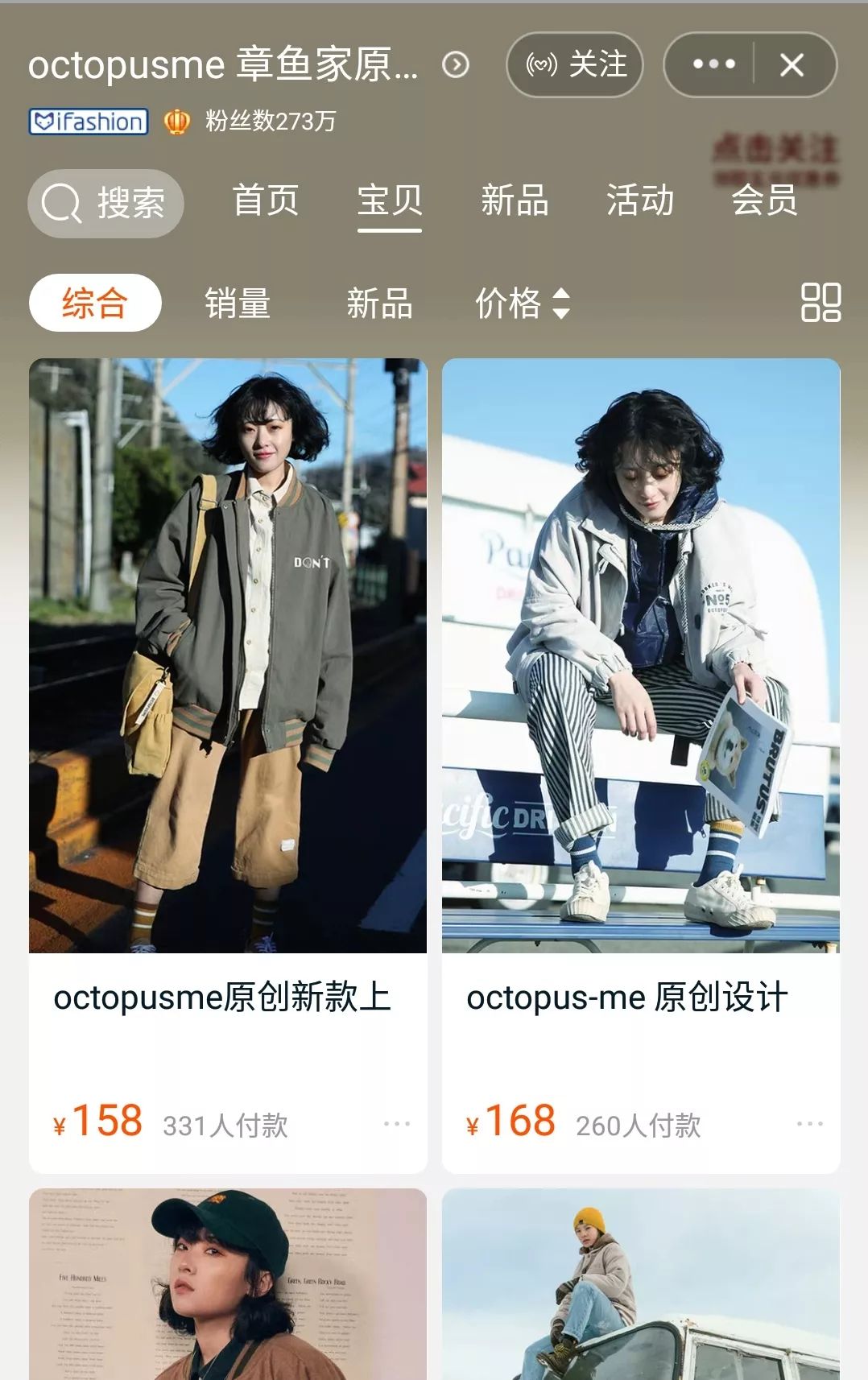The width and height of the screenshot is (868, 1380).
Task: Open the striped-pants product thumbnail
Action: pyautogui.click(x=640, y=655)
